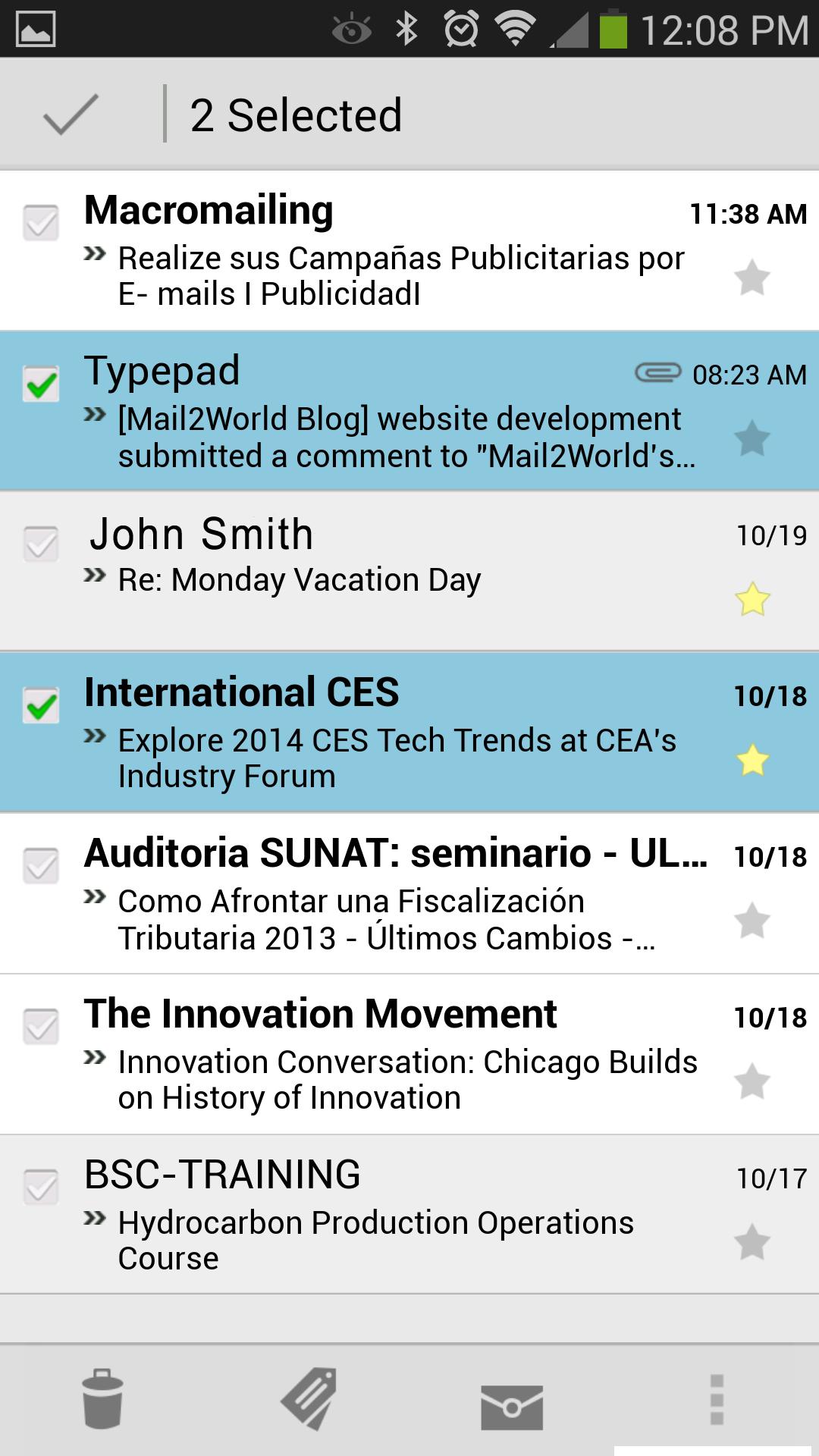The height and width of the screenshot is (1456, 819).
Task: Uncheck the Typepad email
Action: coord(41,384)
